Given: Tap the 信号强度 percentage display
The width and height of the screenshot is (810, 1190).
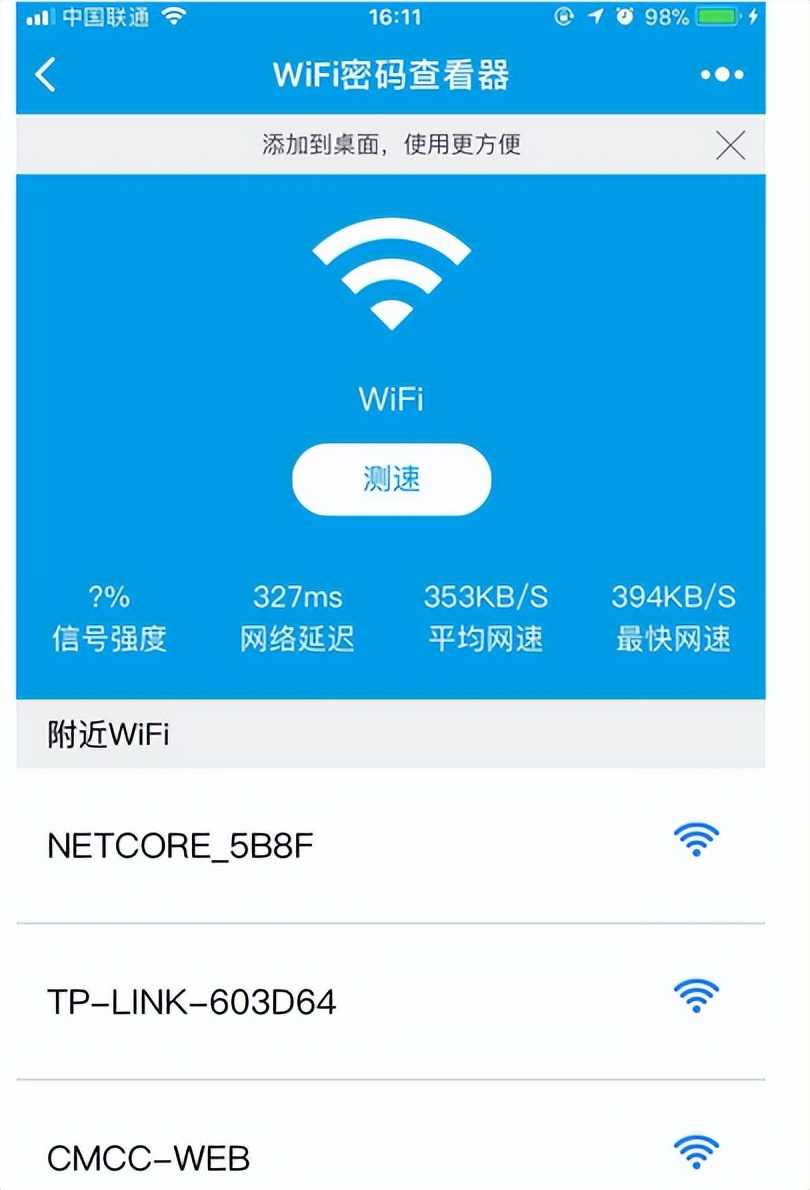Looking at the screenshot, I should [108, 598].
